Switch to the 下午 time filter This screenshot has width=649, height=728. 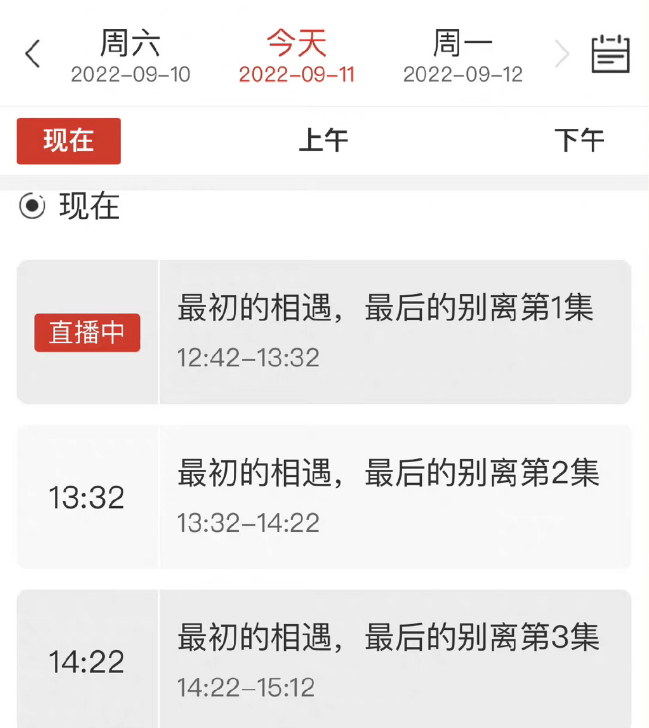(579, 141)
